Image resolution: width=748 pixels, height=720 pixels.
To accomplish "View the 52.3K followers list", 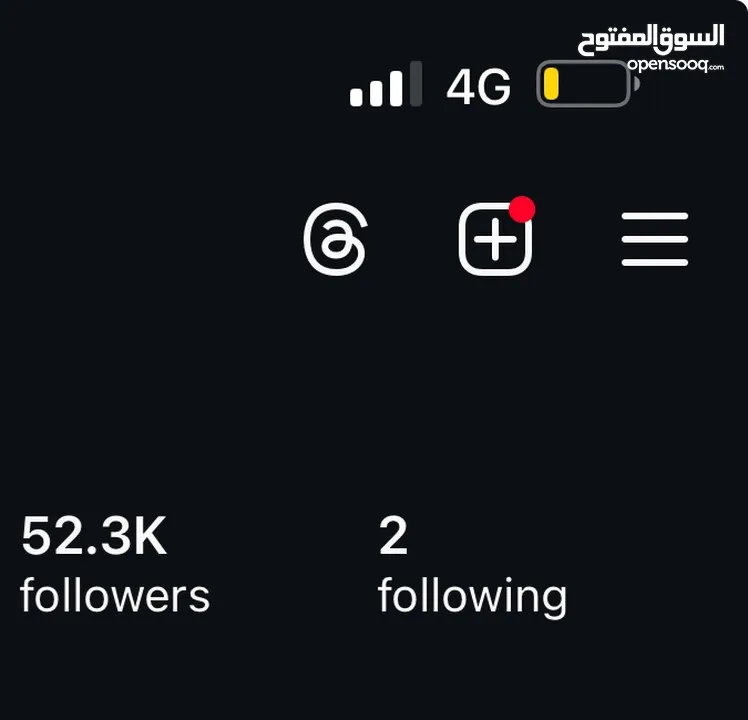I will 114,566.
